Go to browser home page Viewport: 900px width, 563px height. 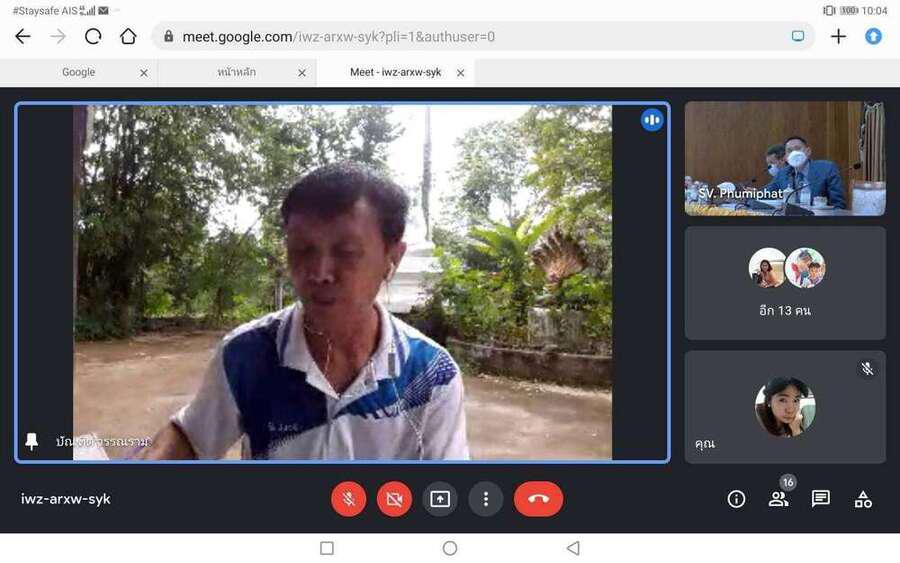pos(128,36)
